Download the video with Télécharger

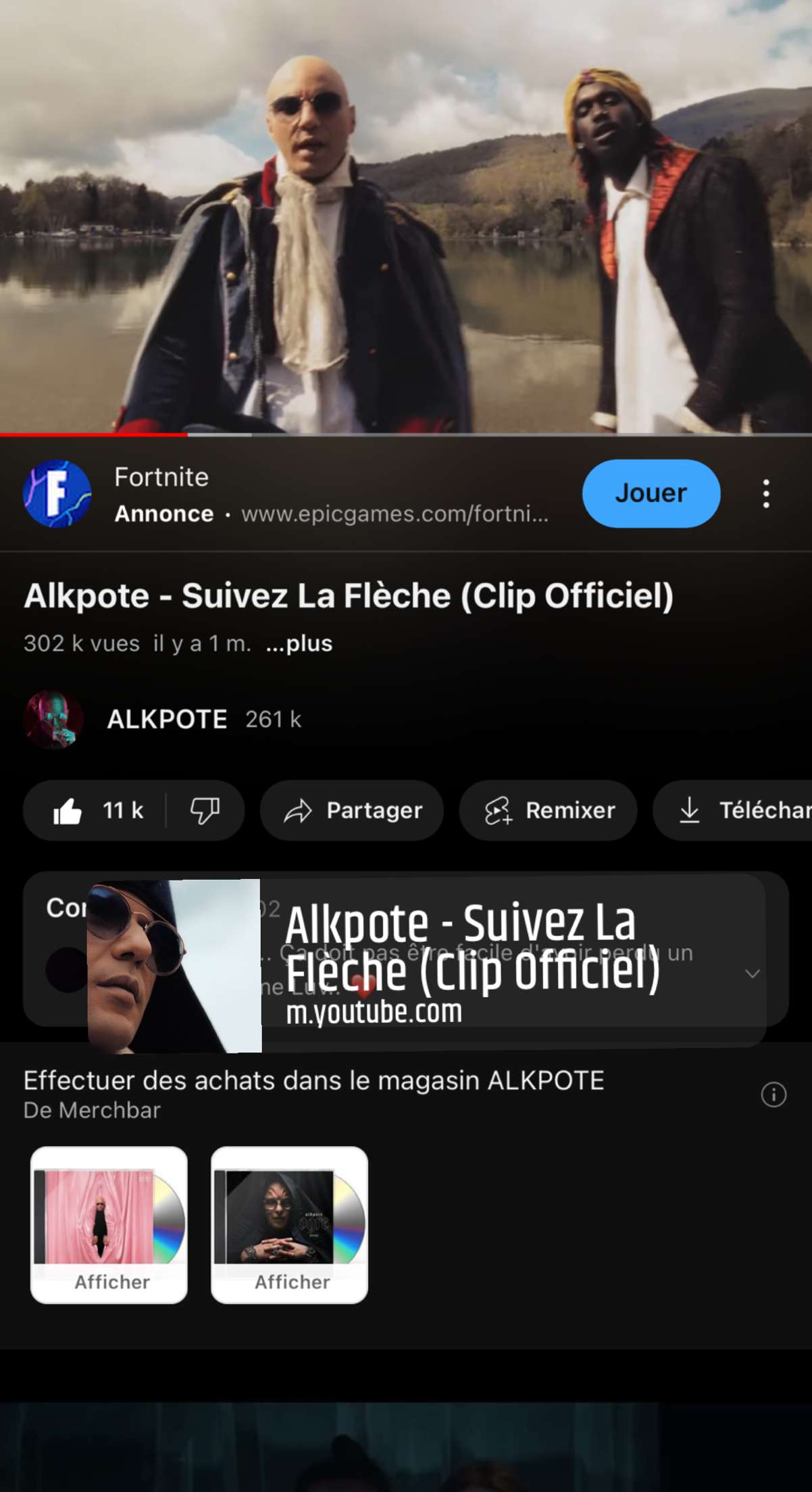click(733, 810)
